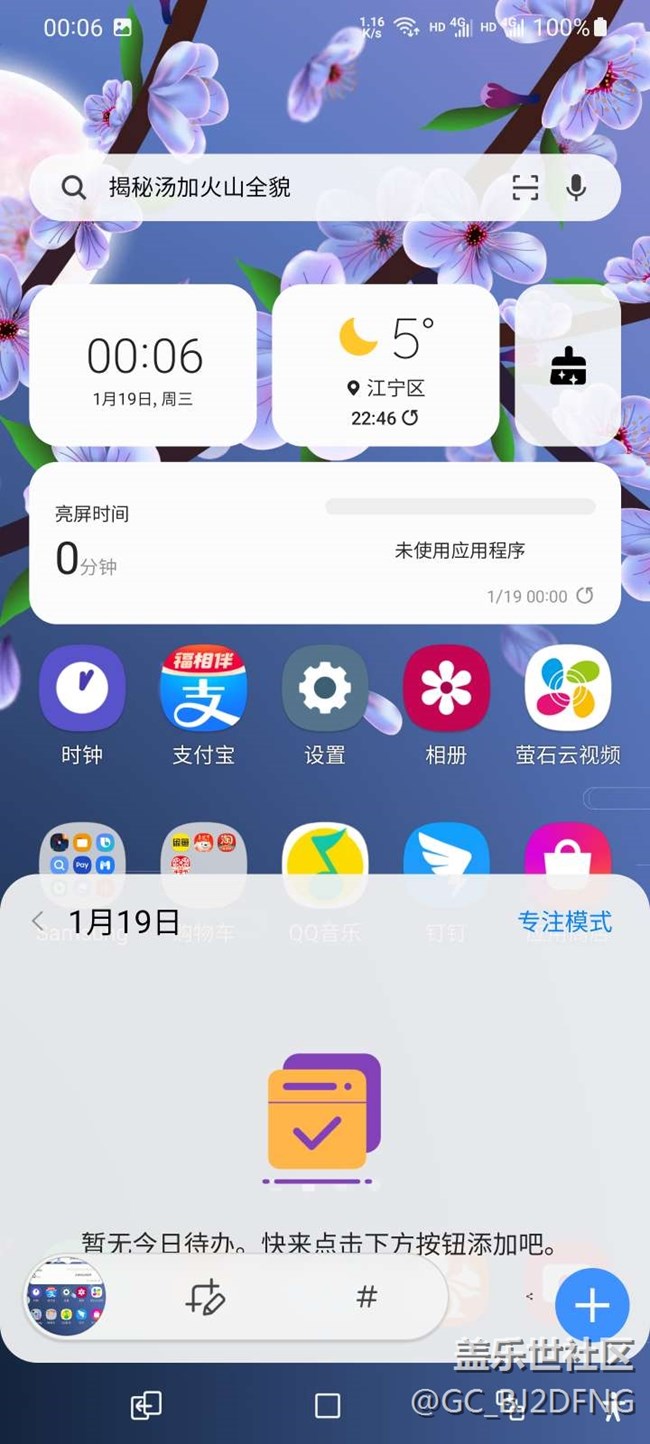
Task: Start voice search with the microphone
Action: [576, 188]
